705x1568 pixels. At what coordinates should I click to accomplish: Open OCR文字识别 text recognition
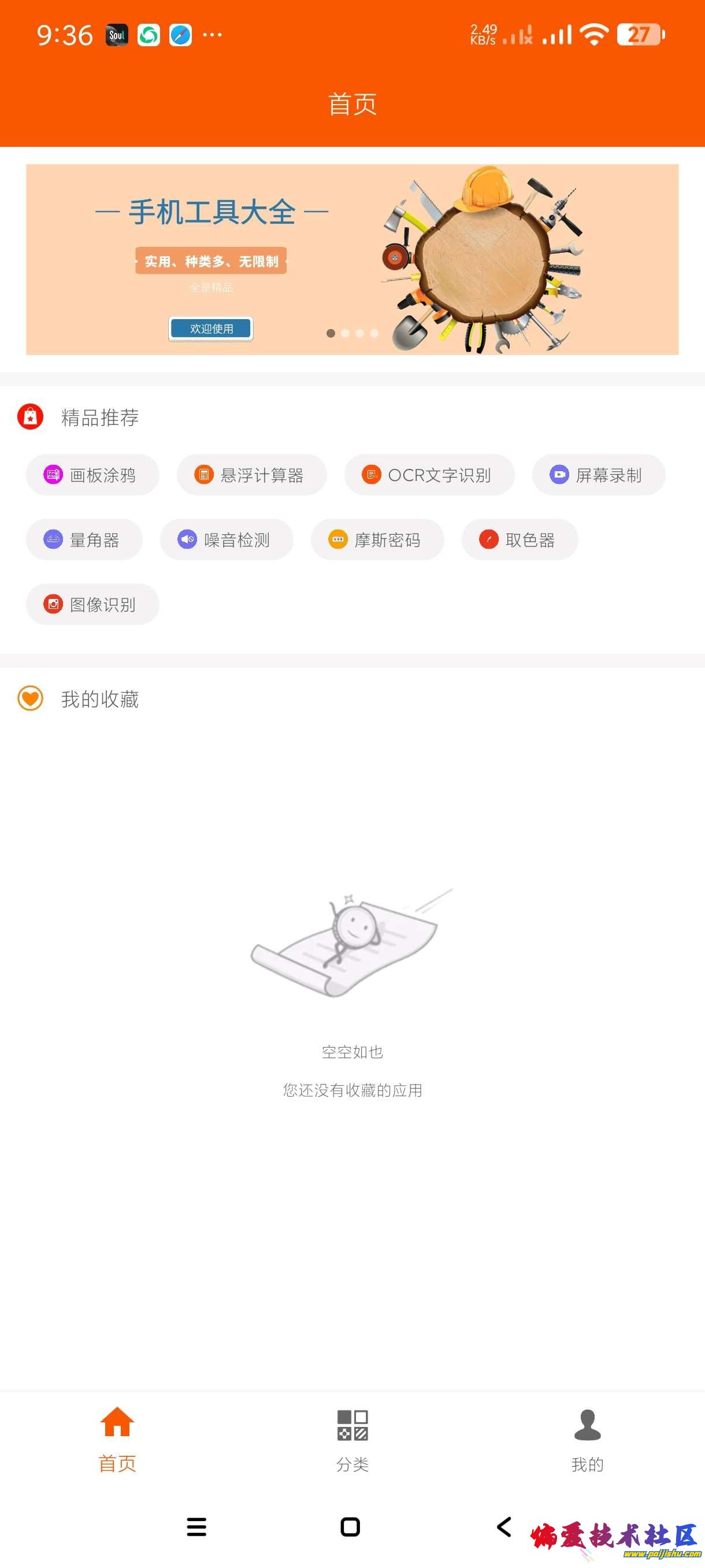point(429,475)
